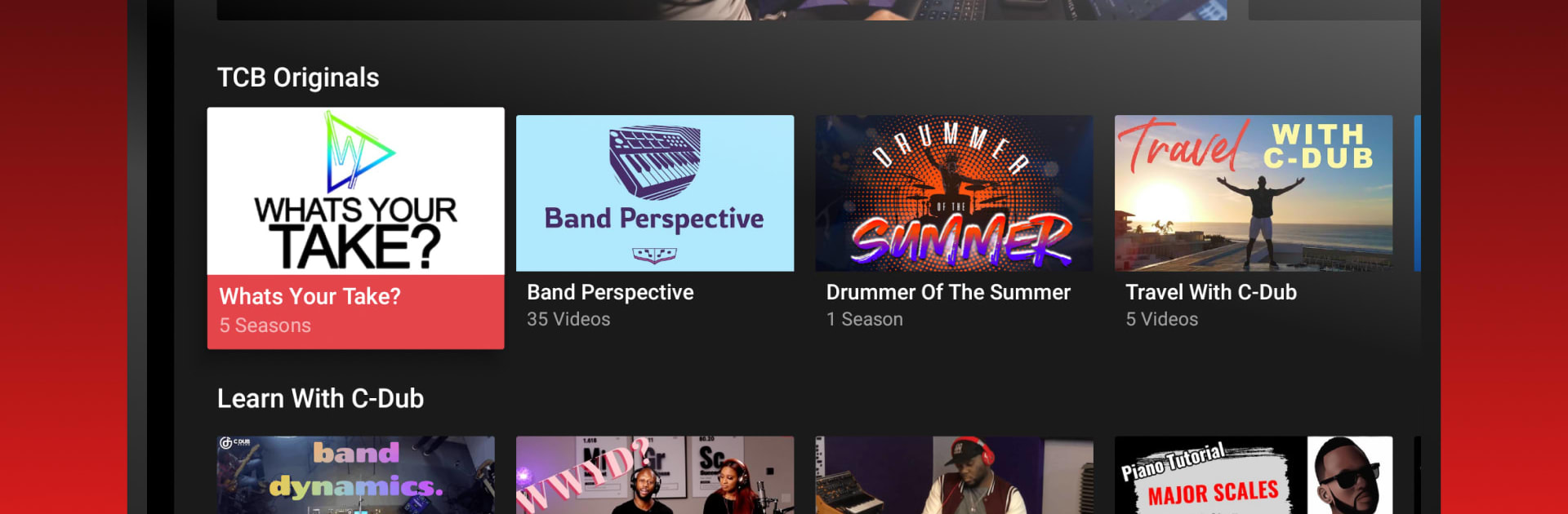
Task: Open the Piano Tutorial Major Scales video
Action: click(1253, 476)
